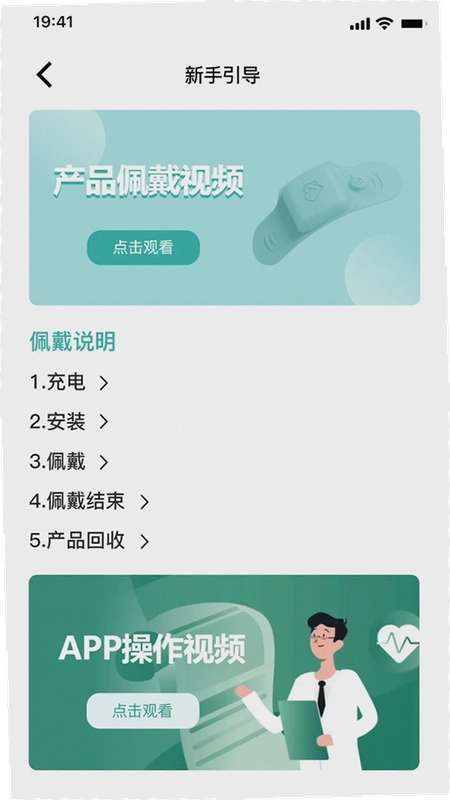Open the 1.充电 instructions
This screenshot has height=800, width=450.
(x=69, y=382)
